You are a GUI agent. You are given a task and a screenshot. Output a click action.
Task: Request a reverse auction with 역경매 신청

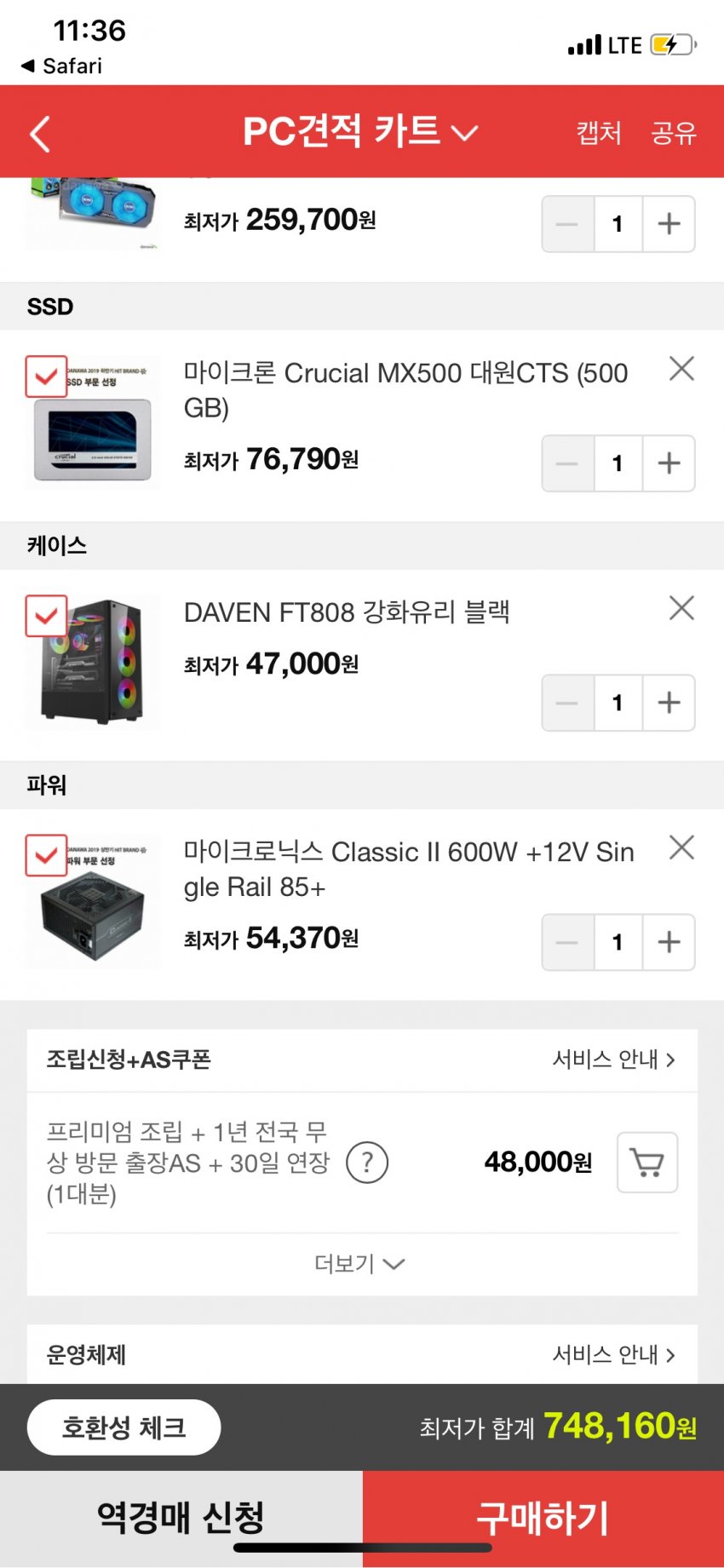click(x=181, y=1517)
